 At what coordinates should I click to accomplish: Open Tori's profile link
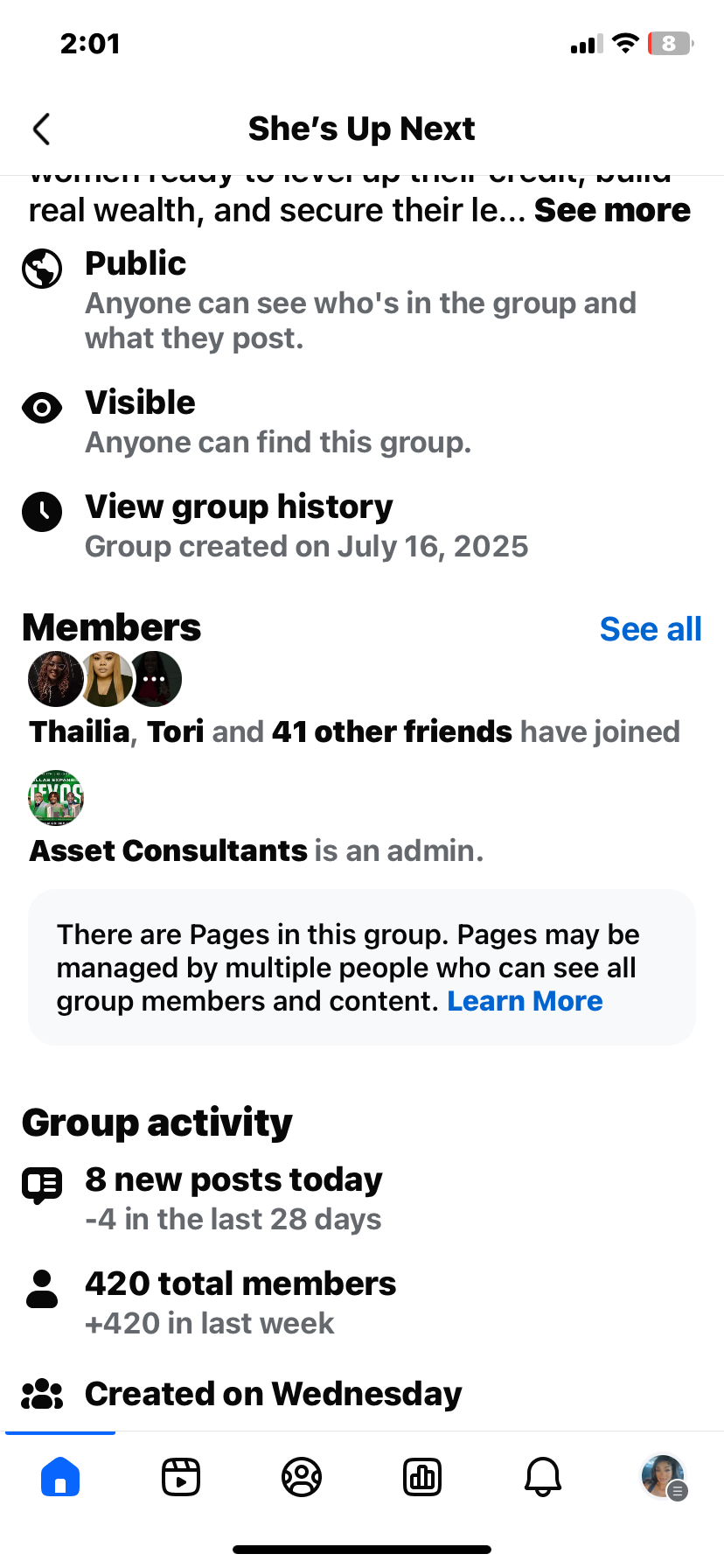[x=175, y=731]
